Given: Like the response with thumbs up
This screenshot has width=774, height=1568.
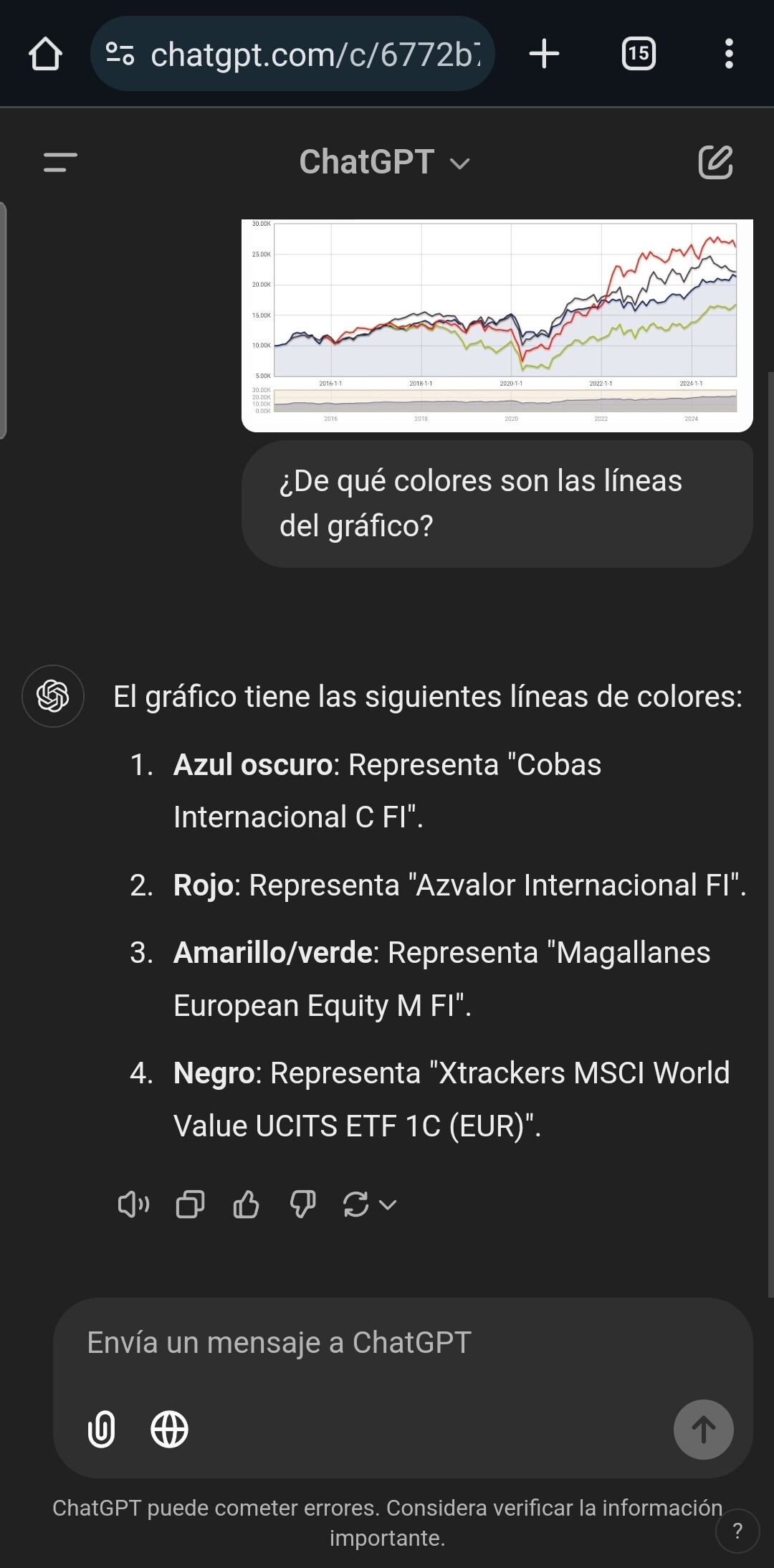Looking at the screenshot, I should point(246,1204).
